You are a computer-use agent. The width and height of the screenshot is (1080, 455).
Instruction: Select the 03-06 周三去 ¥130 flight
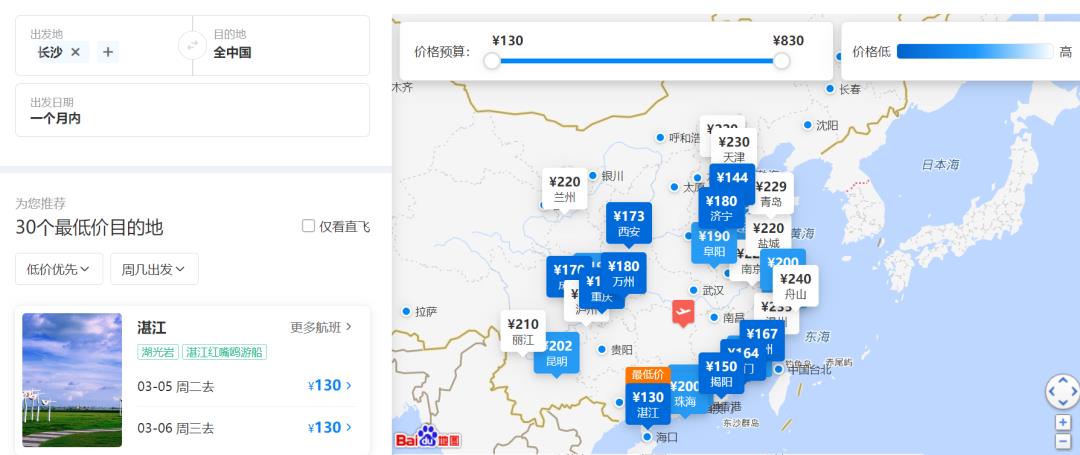pos(329,428)
